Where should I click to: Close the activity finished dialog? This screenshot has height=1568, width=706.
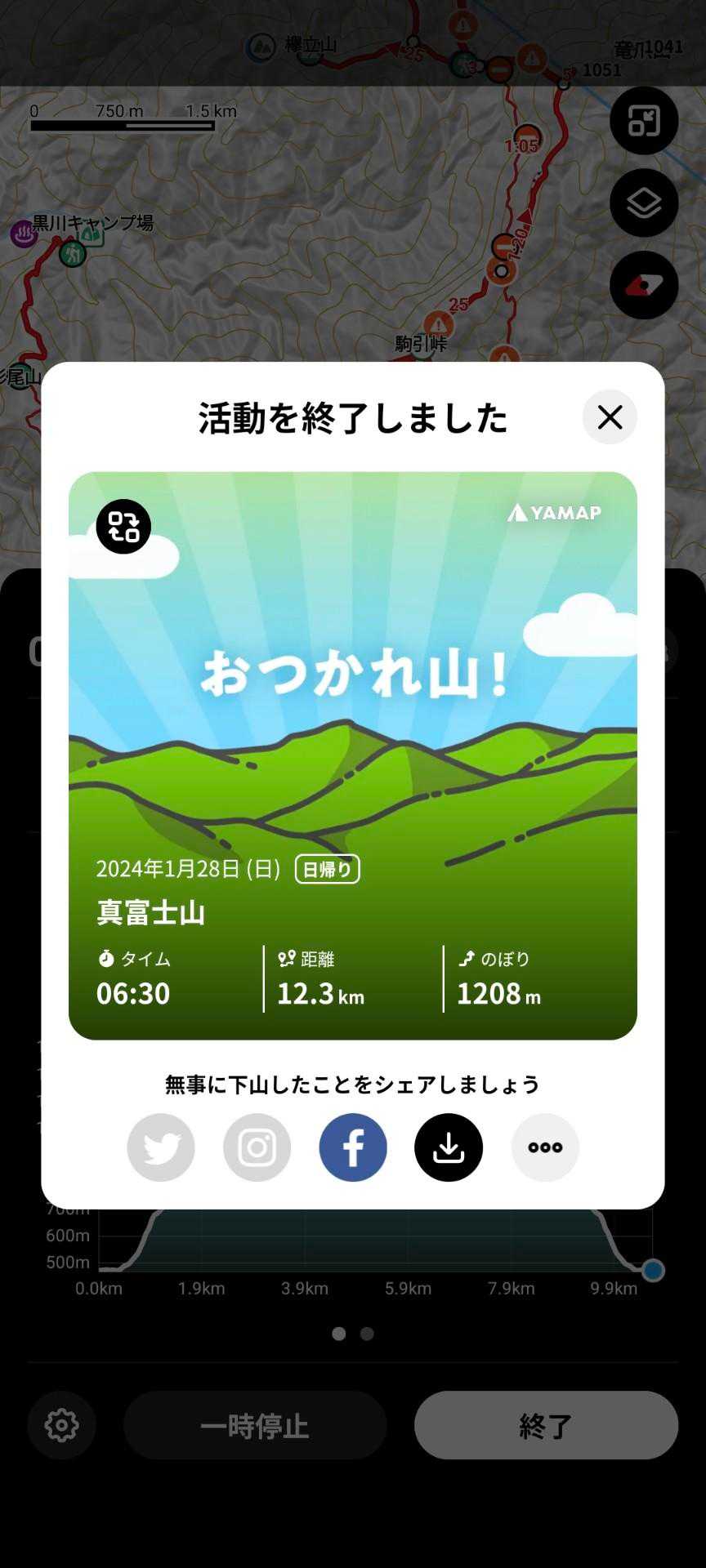(610, 417)
